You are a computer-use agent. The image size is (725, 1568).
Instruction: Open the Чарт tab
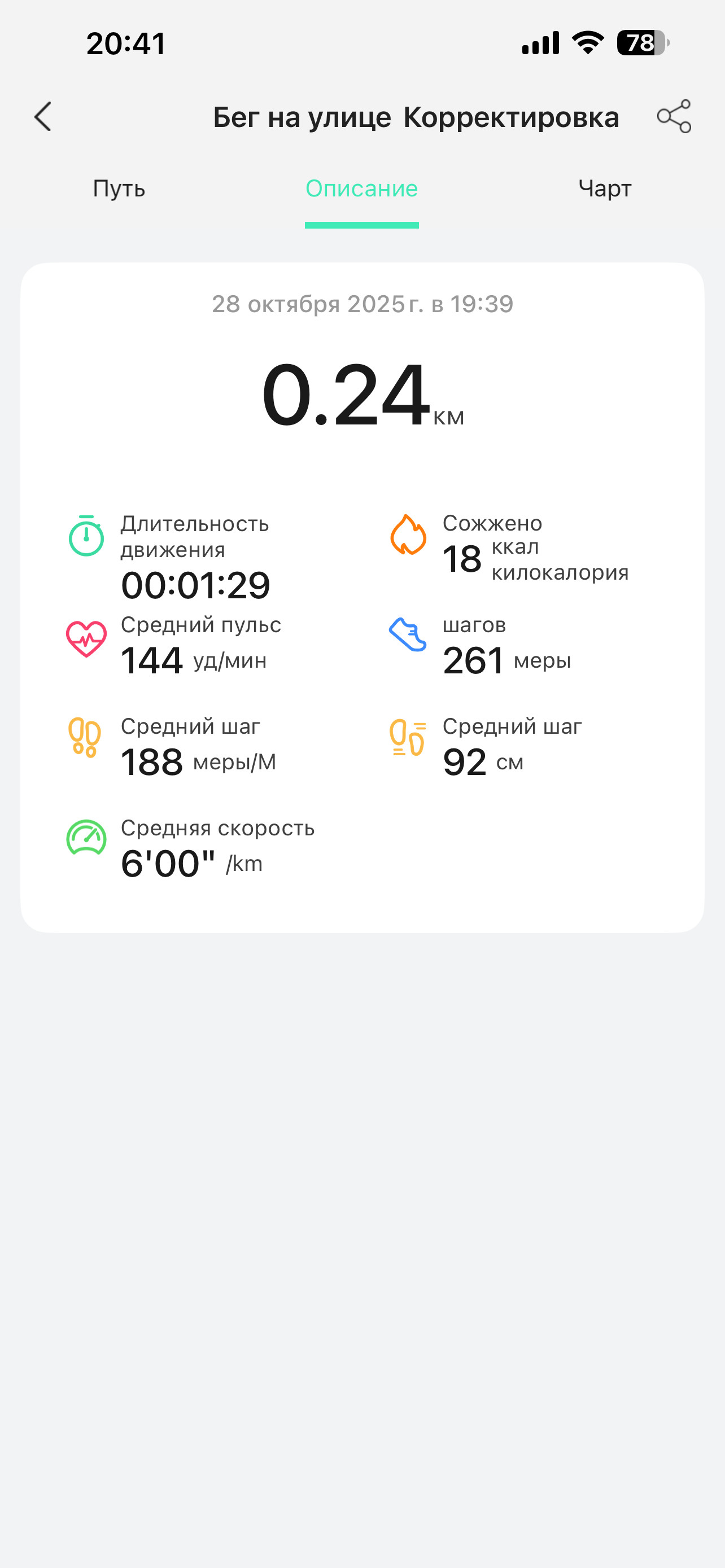[605, 189]
